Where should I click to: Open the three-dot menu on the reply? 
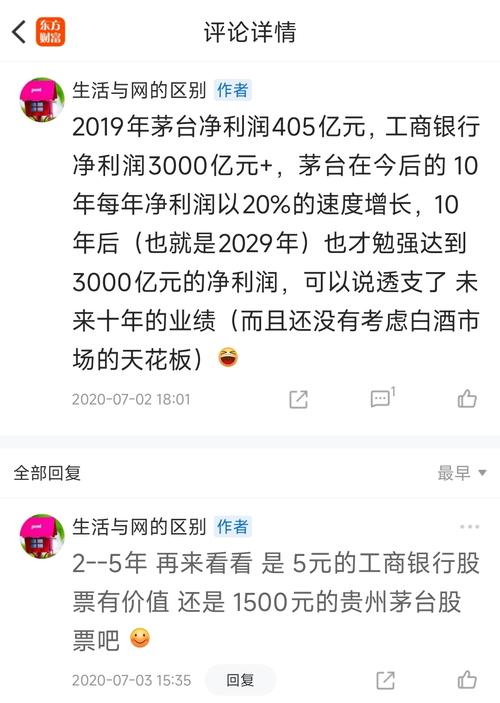[469, 526]
